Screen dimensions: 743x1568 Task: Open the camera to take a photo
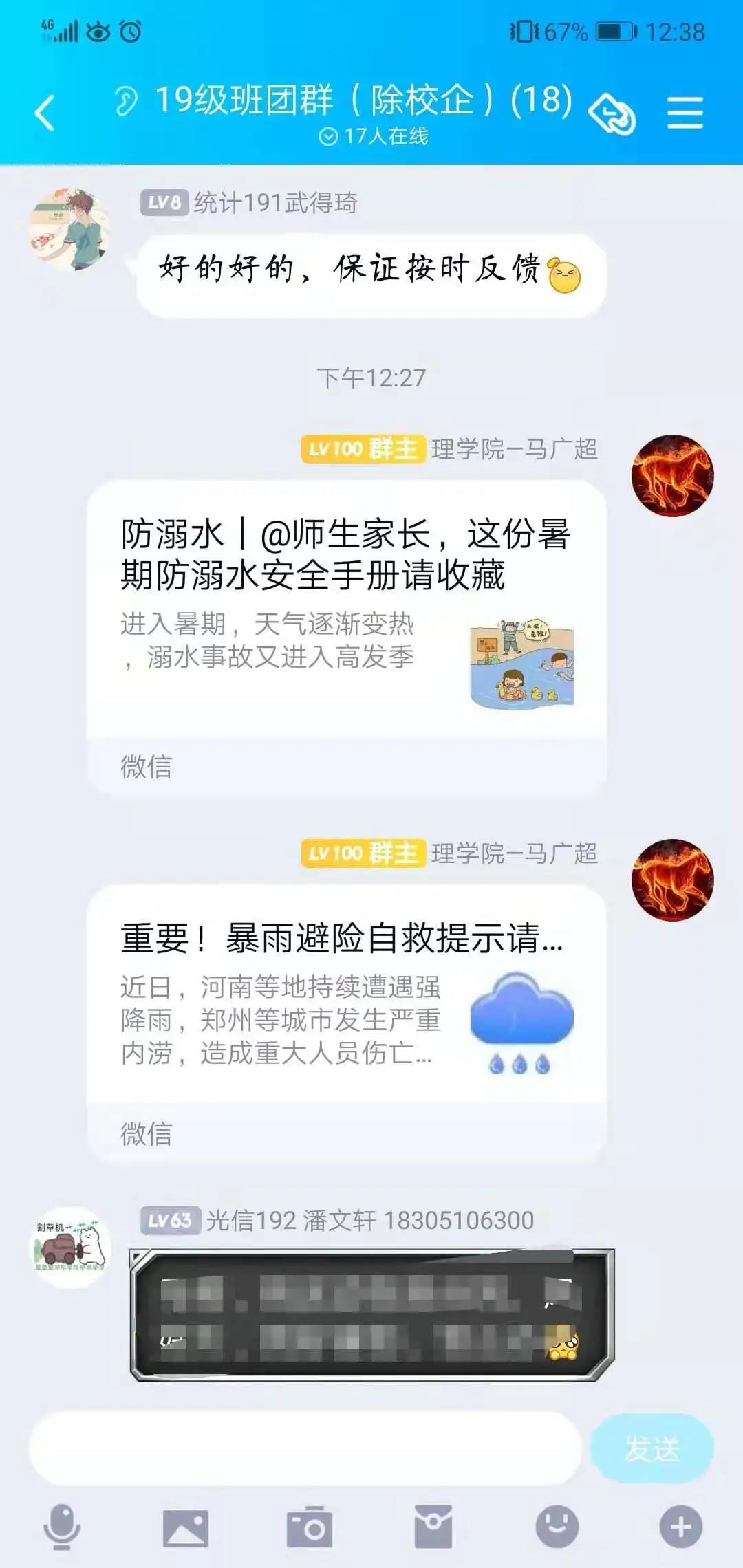pyautogui.click(x=309, y=1528)
